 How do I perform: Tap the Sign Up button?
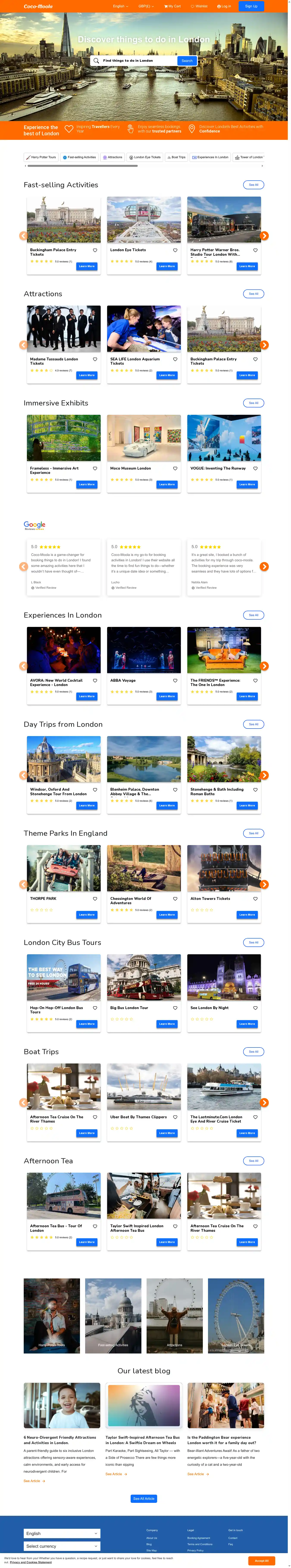251,6
